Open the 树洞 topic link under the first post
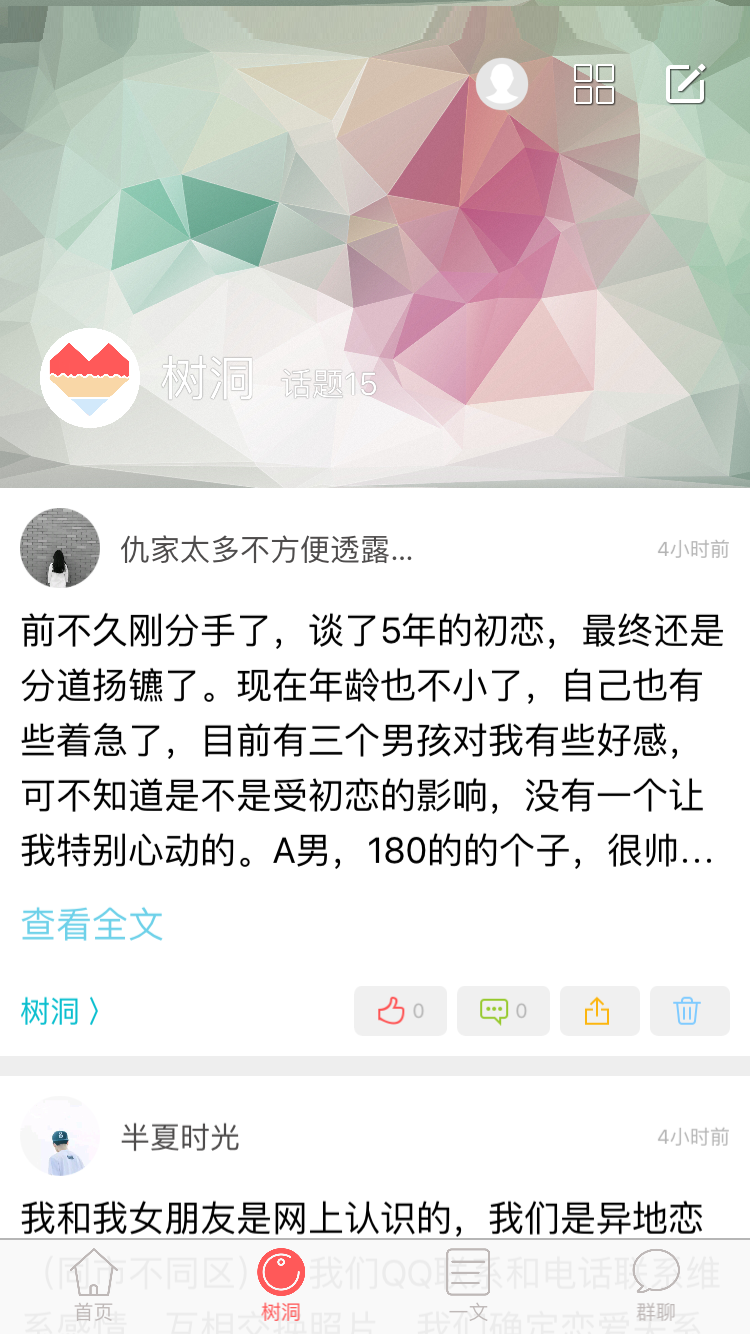The height and width of the screenshot is (1334, 750). click(60, 1012)
